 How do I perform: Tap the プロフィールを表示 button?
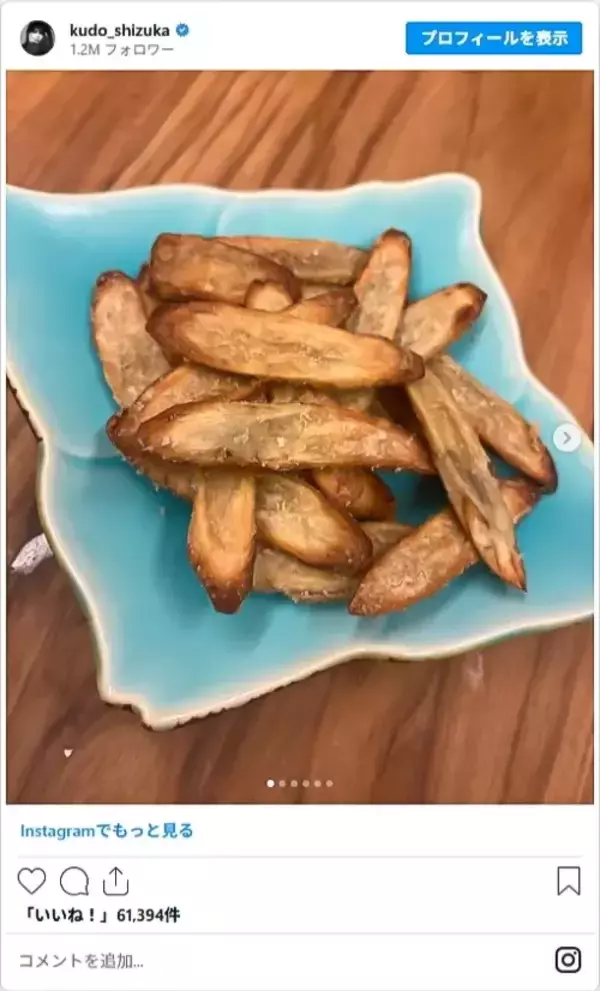pos(493,38)
